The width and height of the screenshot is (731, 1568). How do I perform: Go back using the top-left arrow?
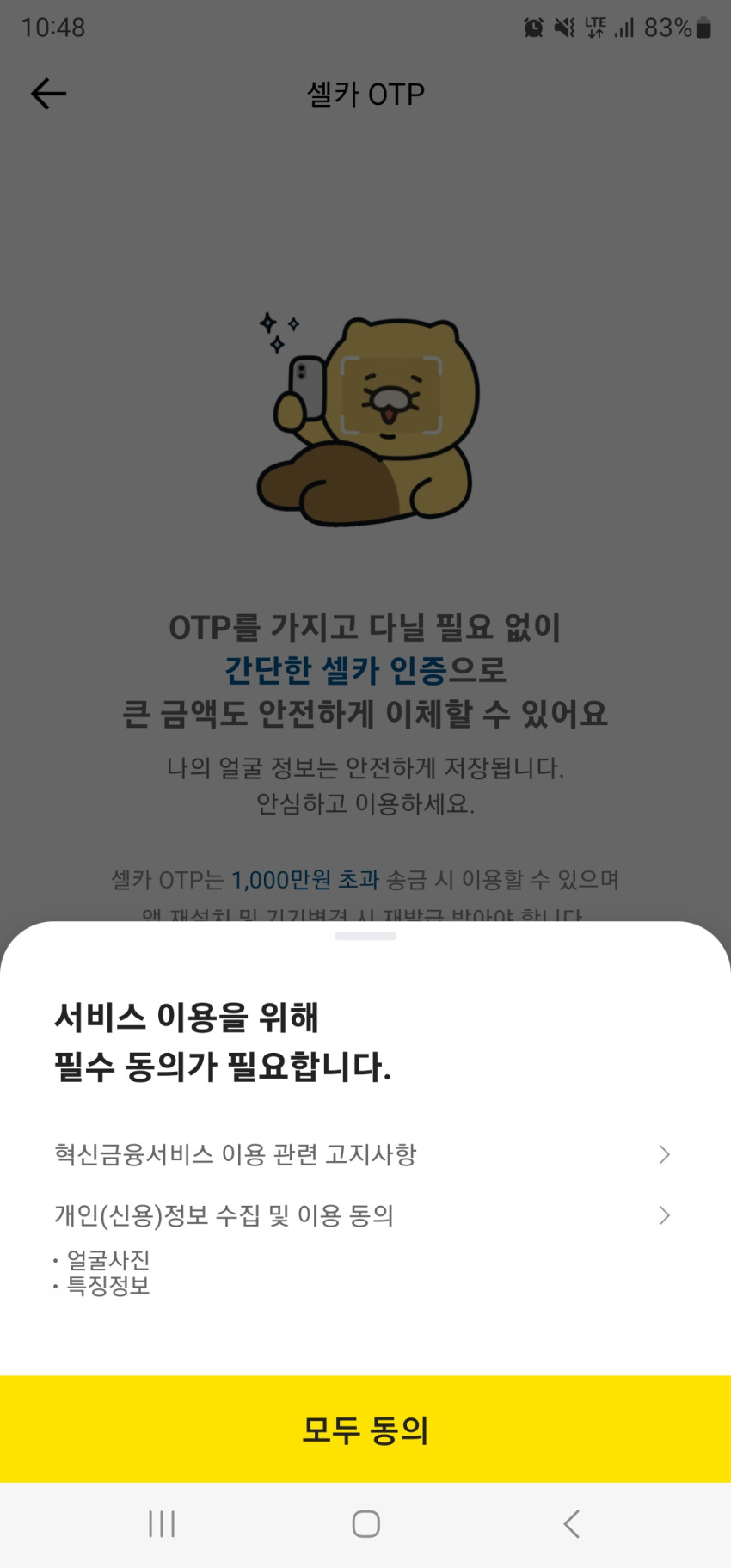click(x=48, y=94)
